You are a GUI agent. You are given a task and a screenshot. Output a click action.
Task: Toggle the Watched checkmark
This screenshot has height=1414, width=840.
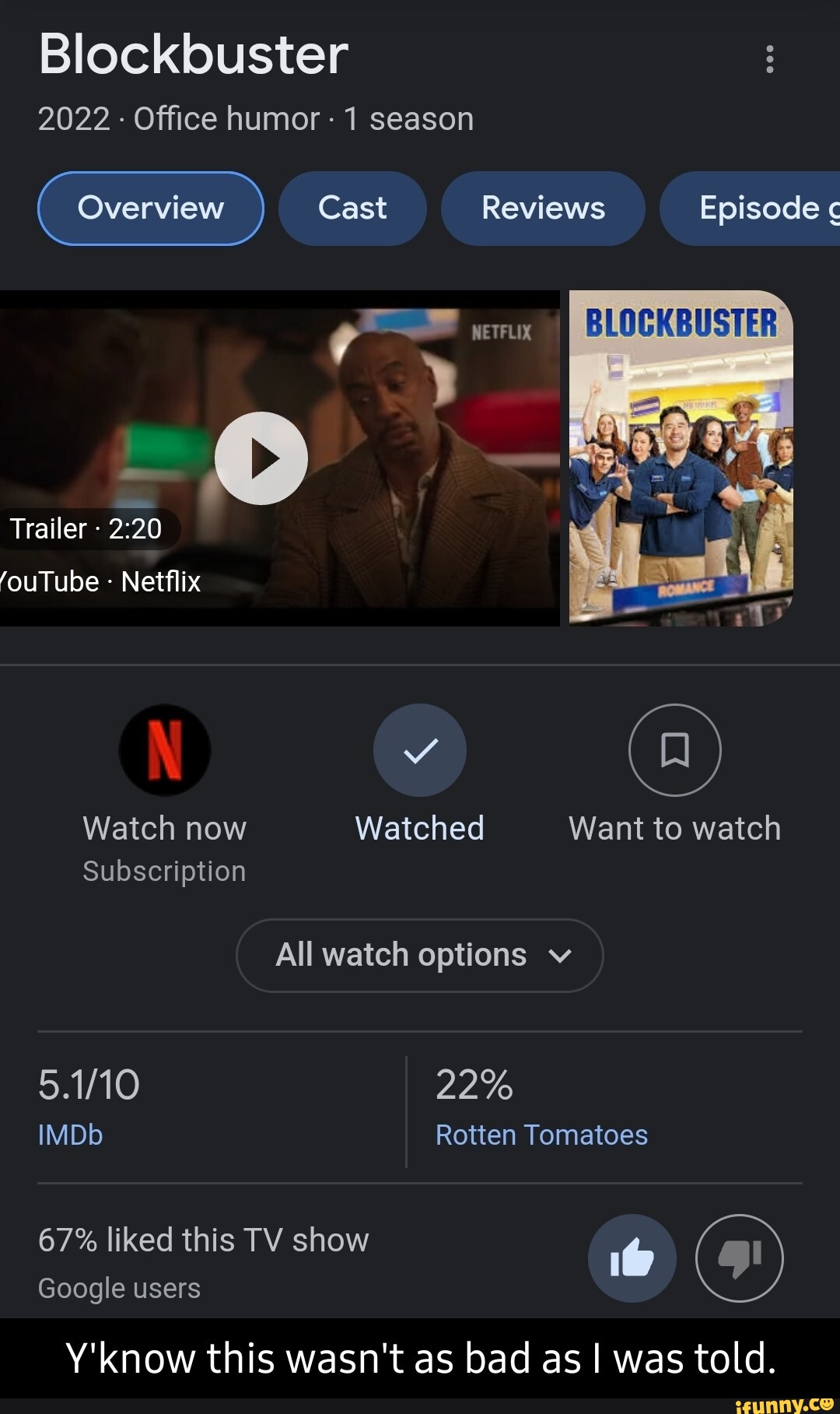click(x=420, y=750)
